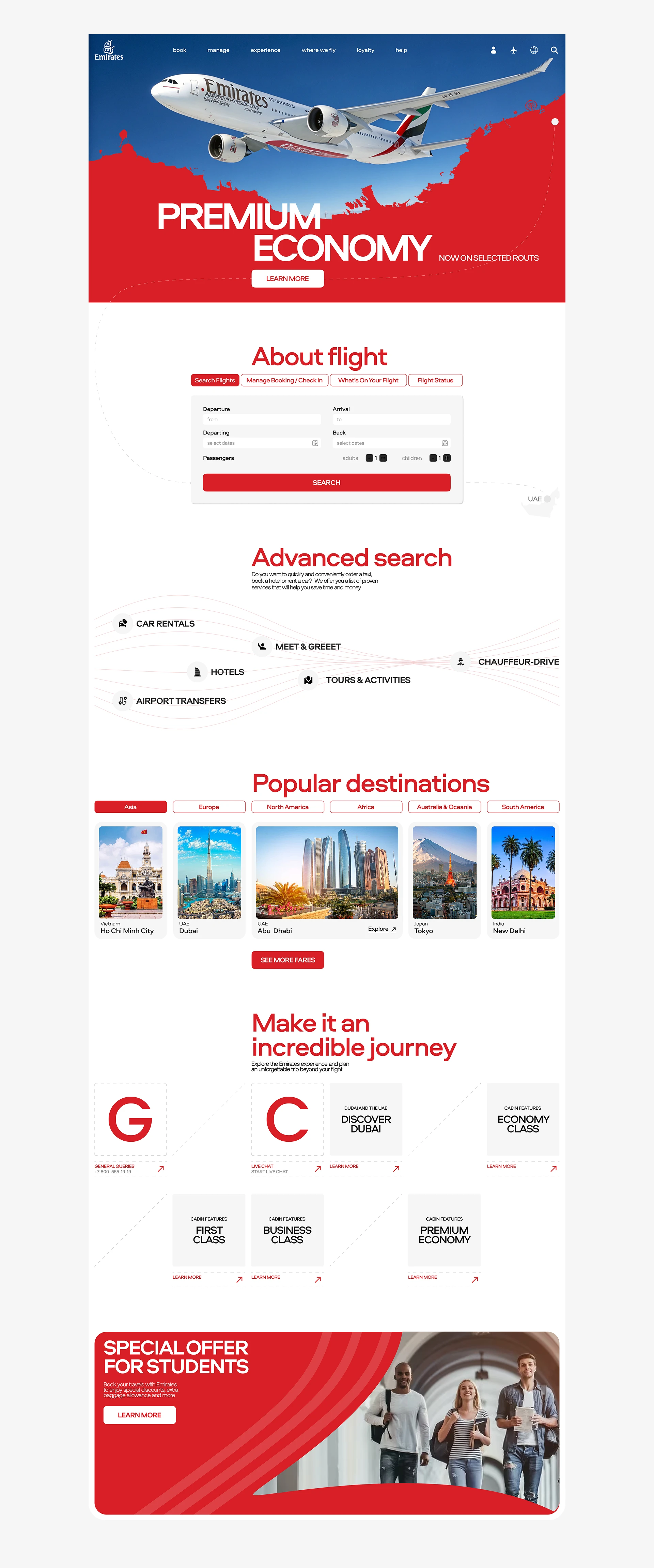Open the calendar icon in Departing field
The width and height of the screenshot is (654, 1568).
coord(315,443)
